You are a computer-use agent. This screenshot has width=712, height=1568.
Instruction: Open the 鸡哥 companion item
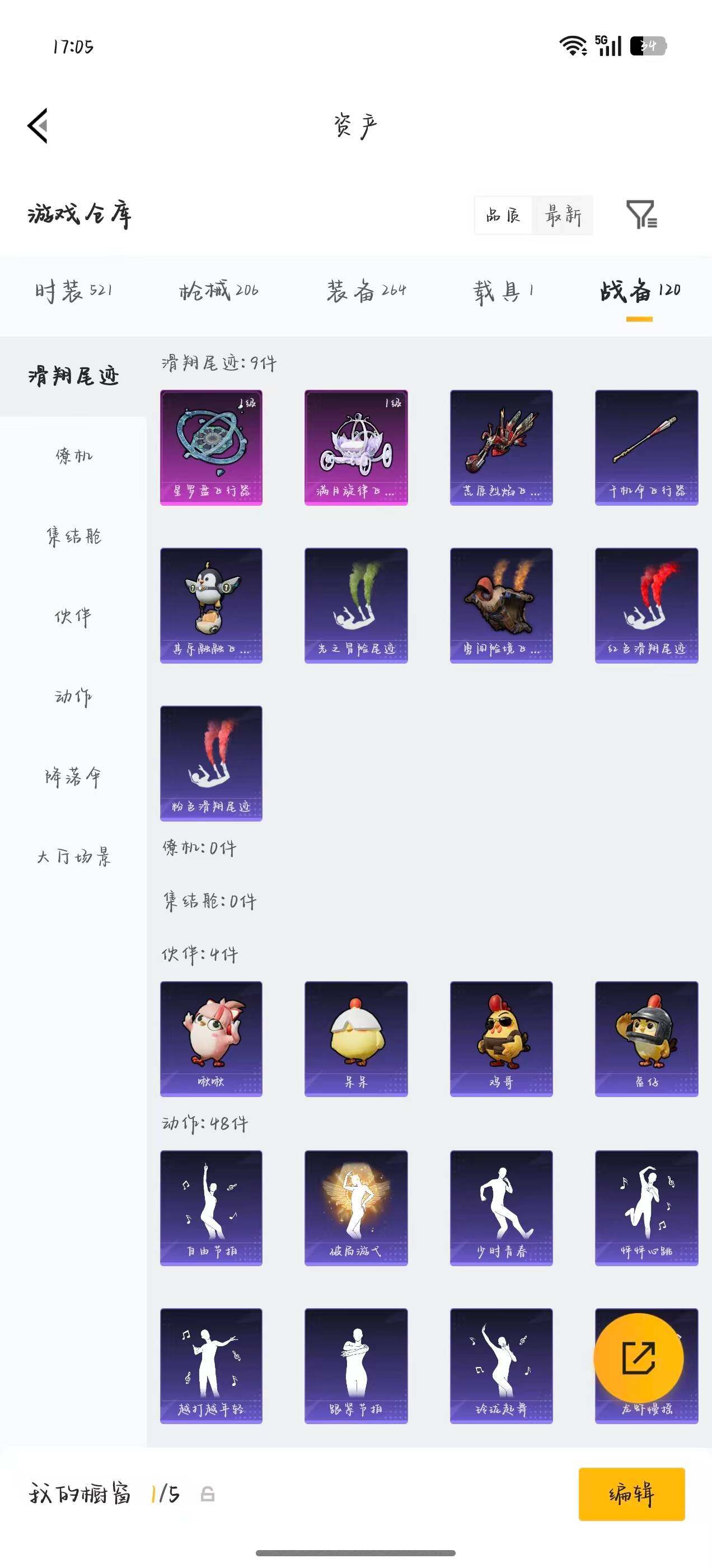tap(502, 1039)
